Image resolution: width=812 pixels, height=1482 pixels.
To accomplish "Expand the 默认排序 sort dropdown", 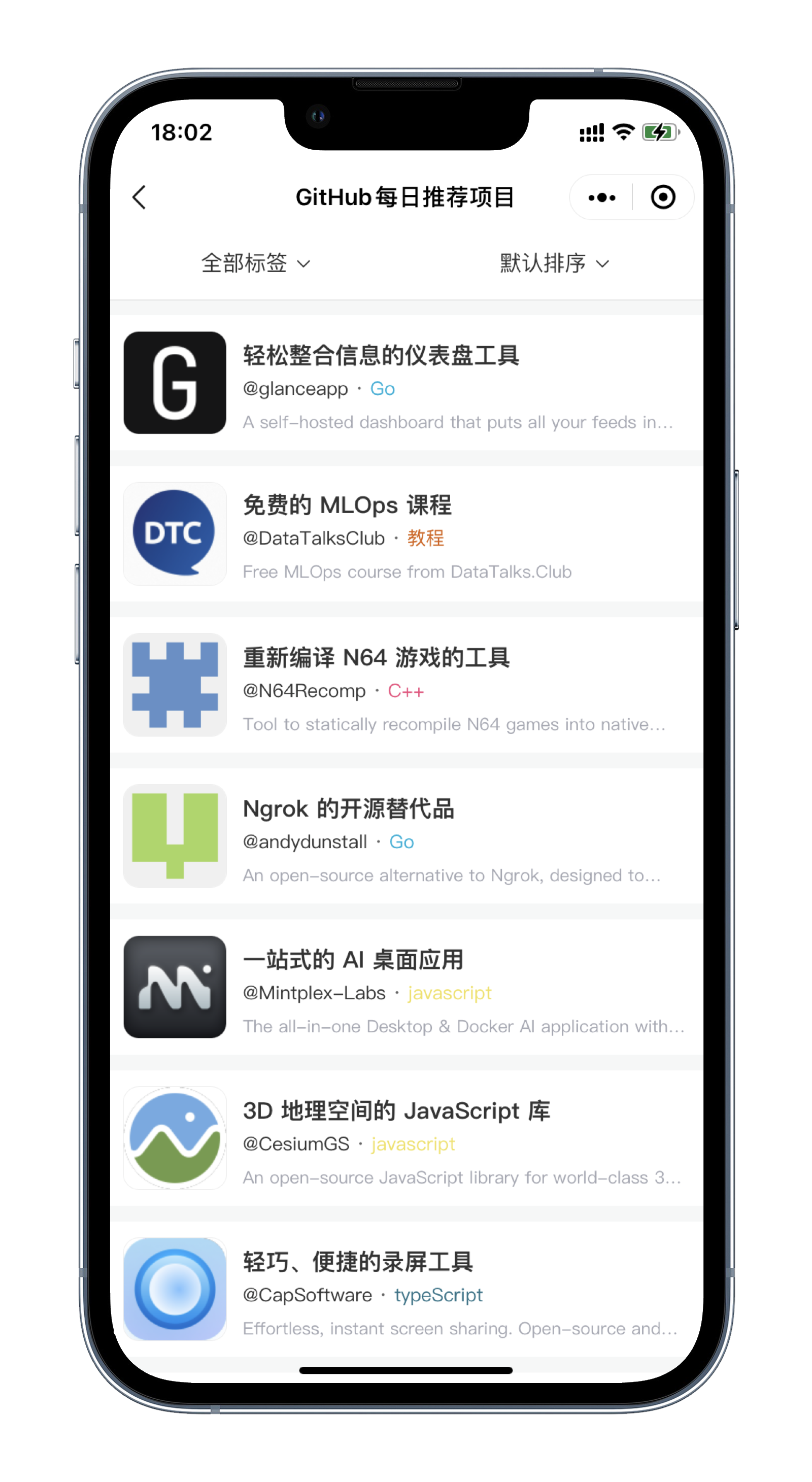I will (554, 263).
